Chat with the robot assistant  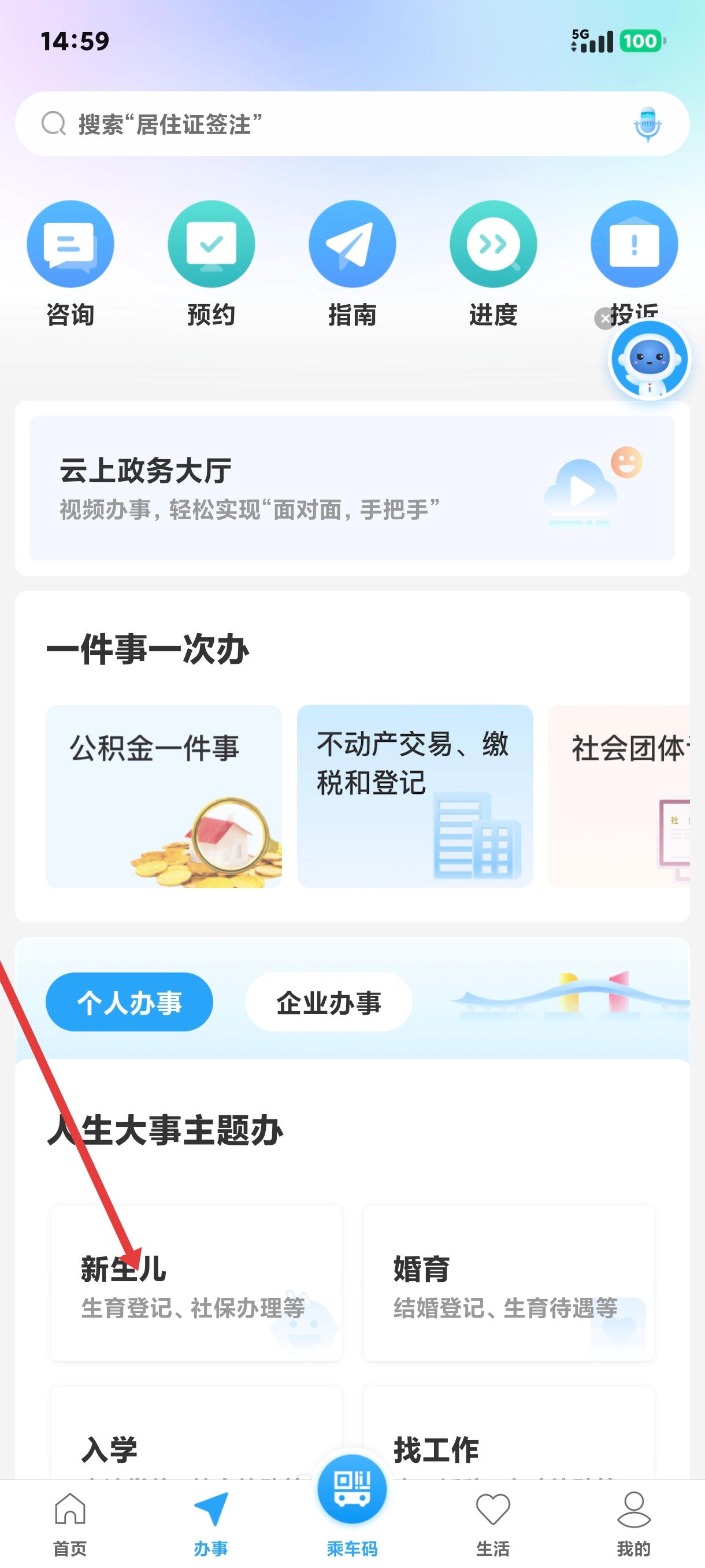(650, 359)
